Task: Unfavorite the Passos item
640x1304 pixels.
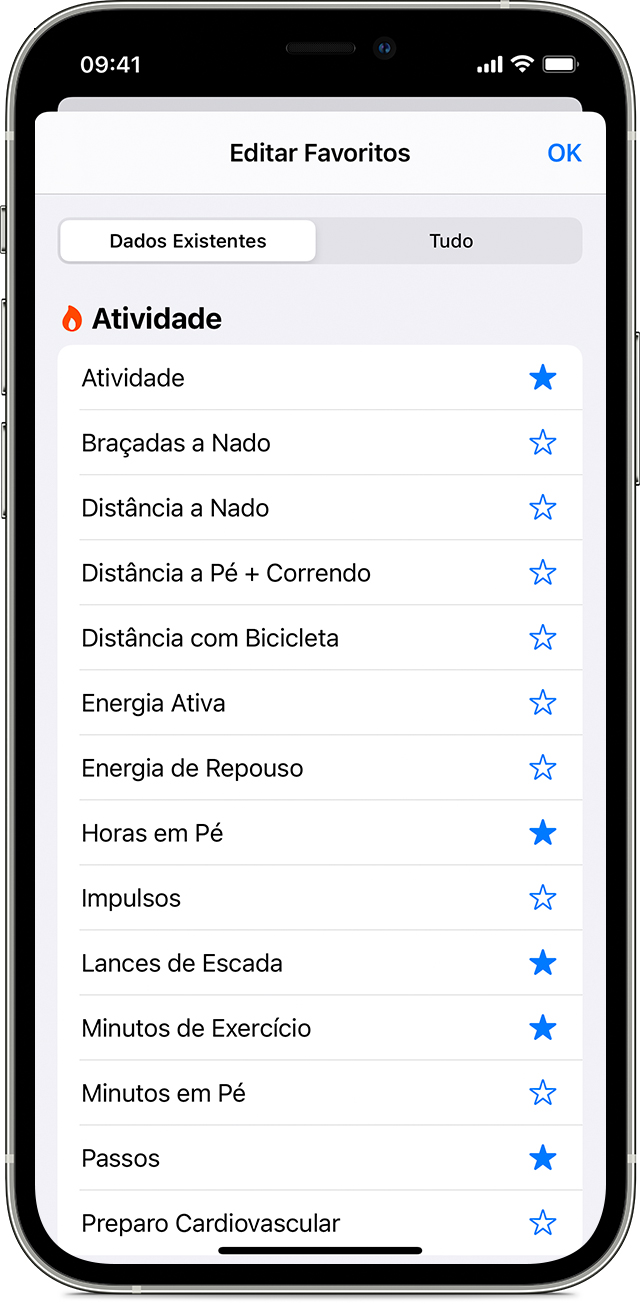Action: point(542,1158)
